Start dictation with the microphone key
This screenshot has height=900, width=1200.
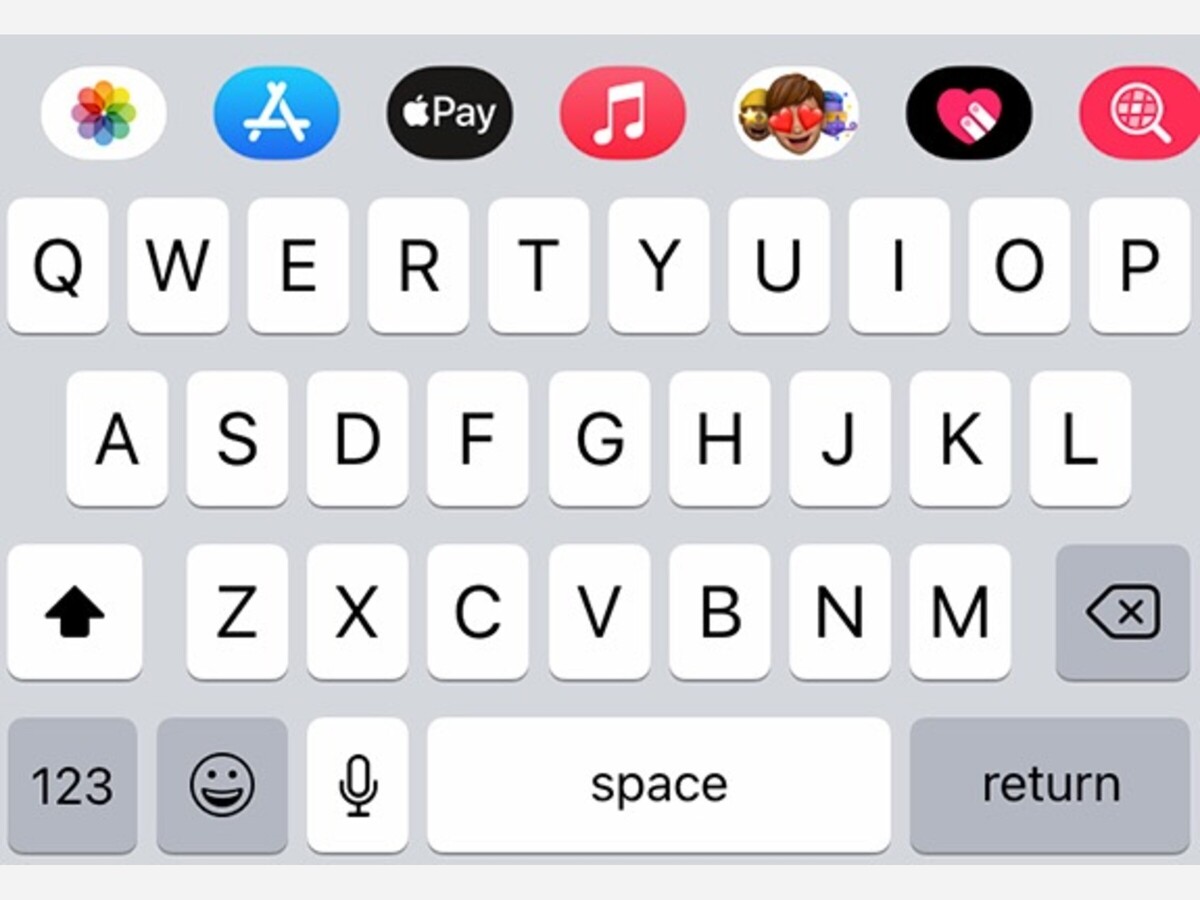point(358,785)
